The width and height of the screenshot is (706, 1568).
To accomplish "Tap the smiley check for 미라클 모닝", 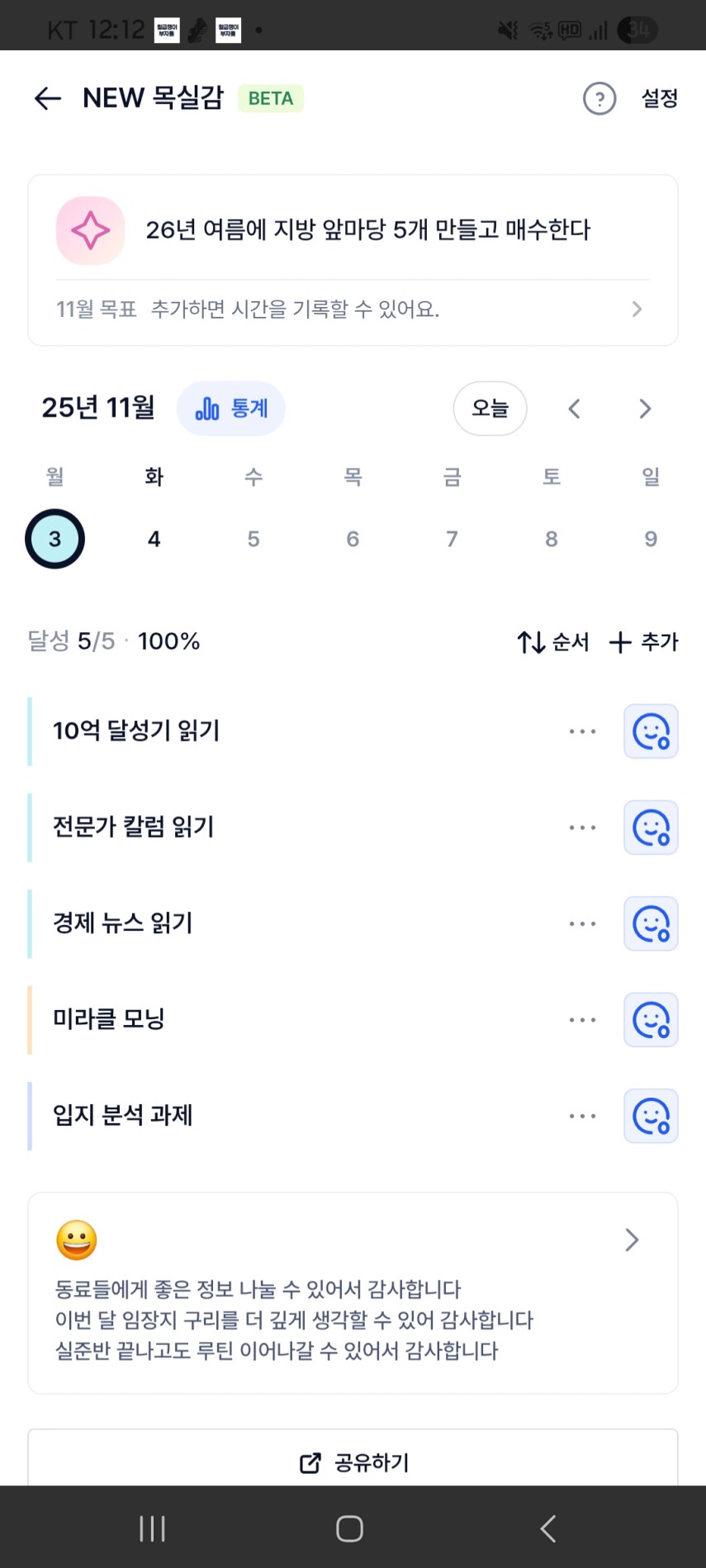I will pos(651,1020).
